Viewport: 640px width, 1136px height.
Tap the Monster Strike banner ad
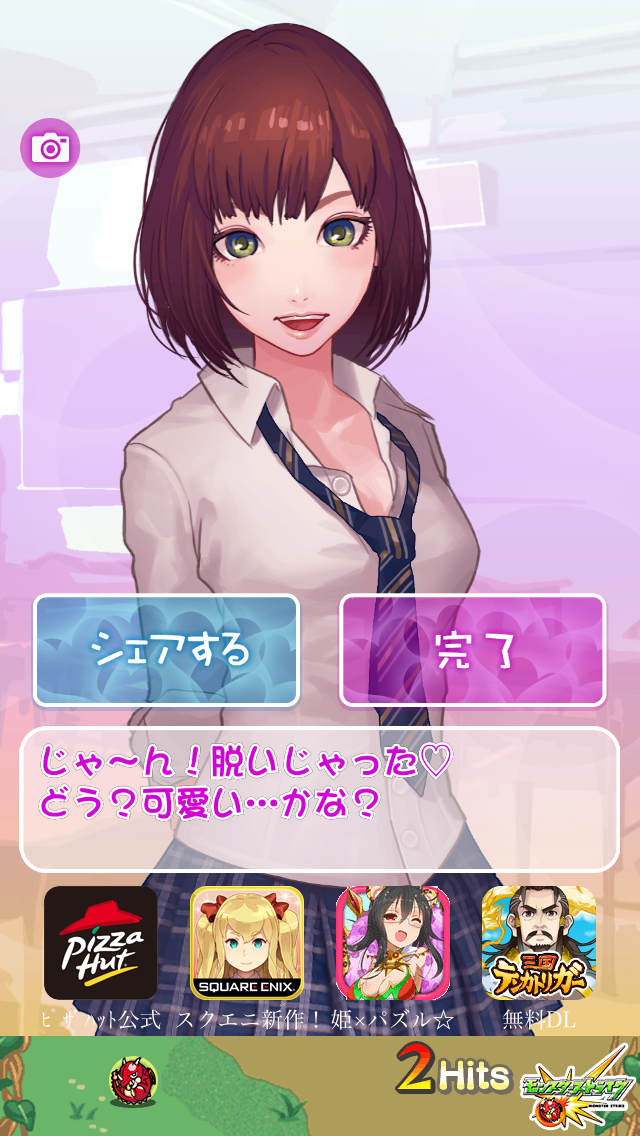[x=320, y=1086]
